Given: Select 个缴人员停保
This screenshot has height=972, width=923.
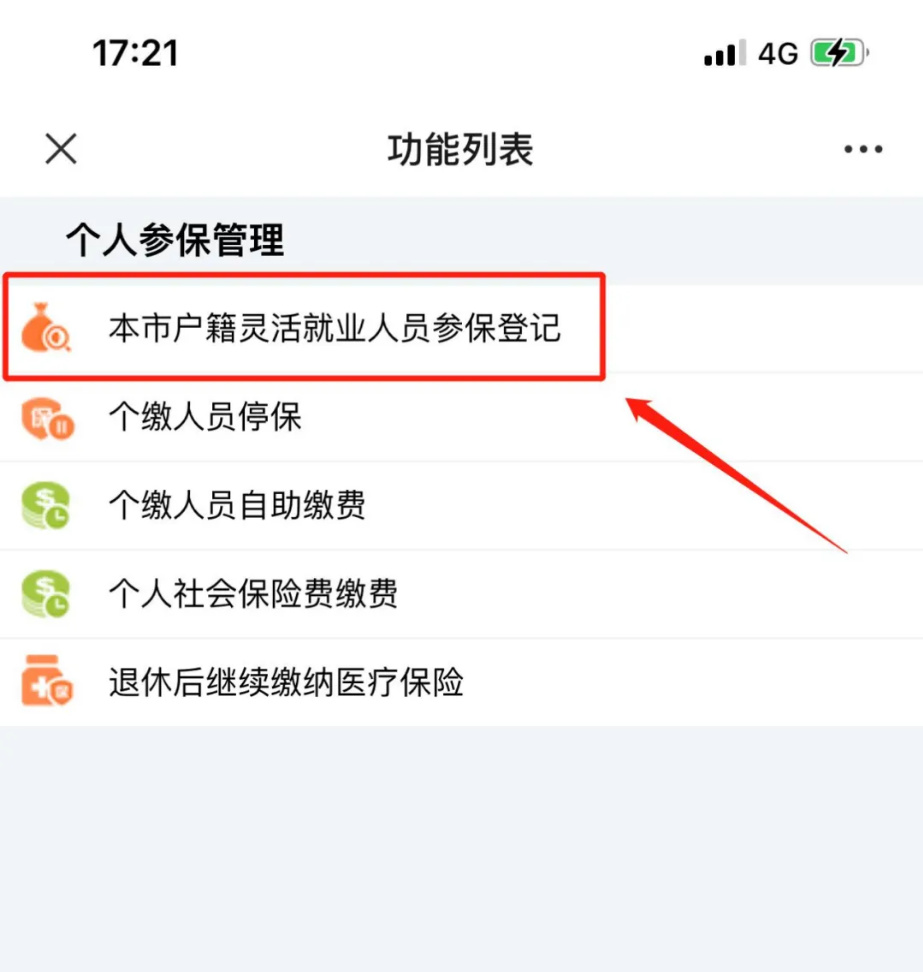Looking at the screenshot, I should [x=205, y=417].
